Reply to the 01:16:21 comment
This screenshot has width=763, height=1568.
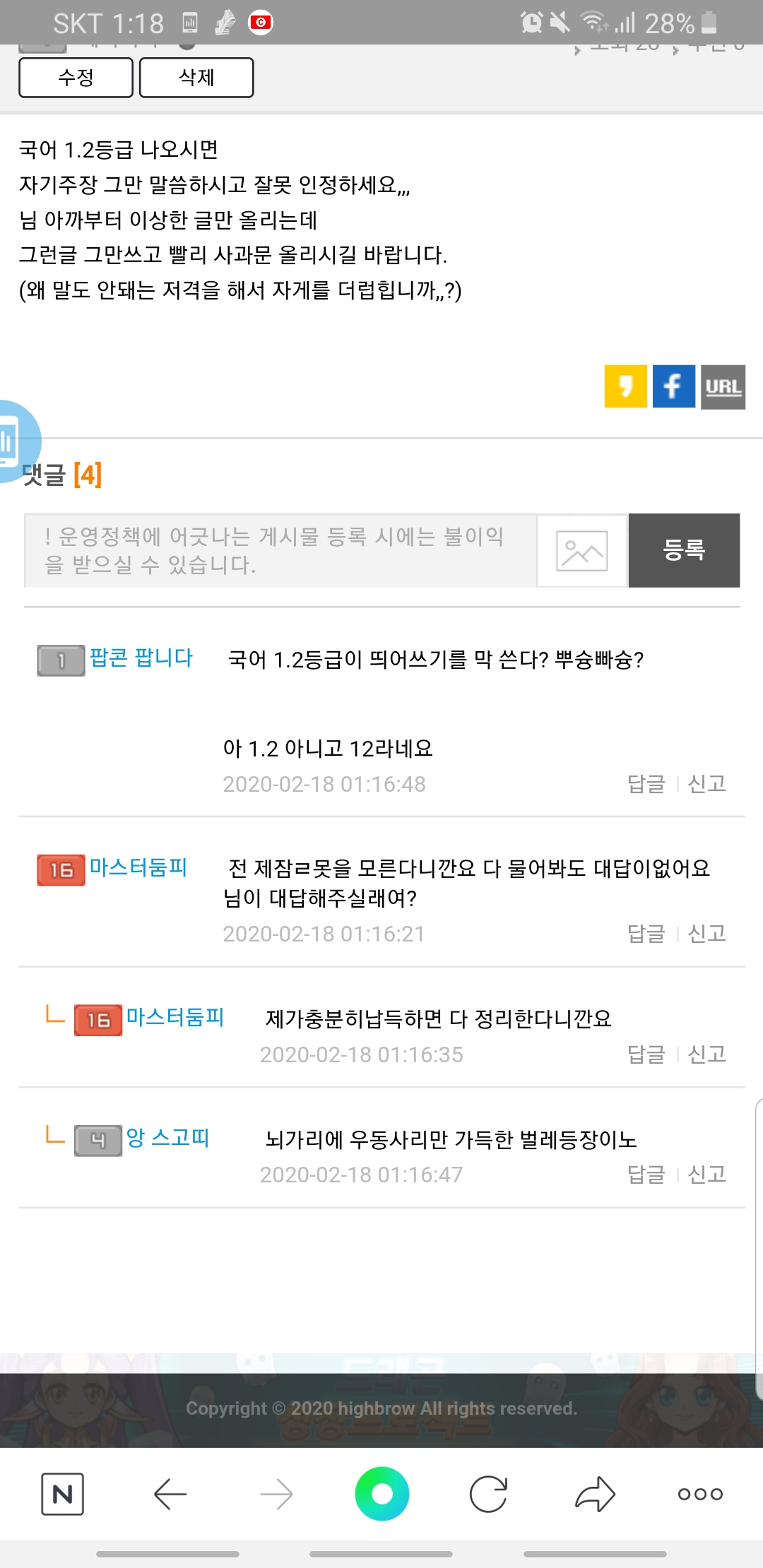646,934
